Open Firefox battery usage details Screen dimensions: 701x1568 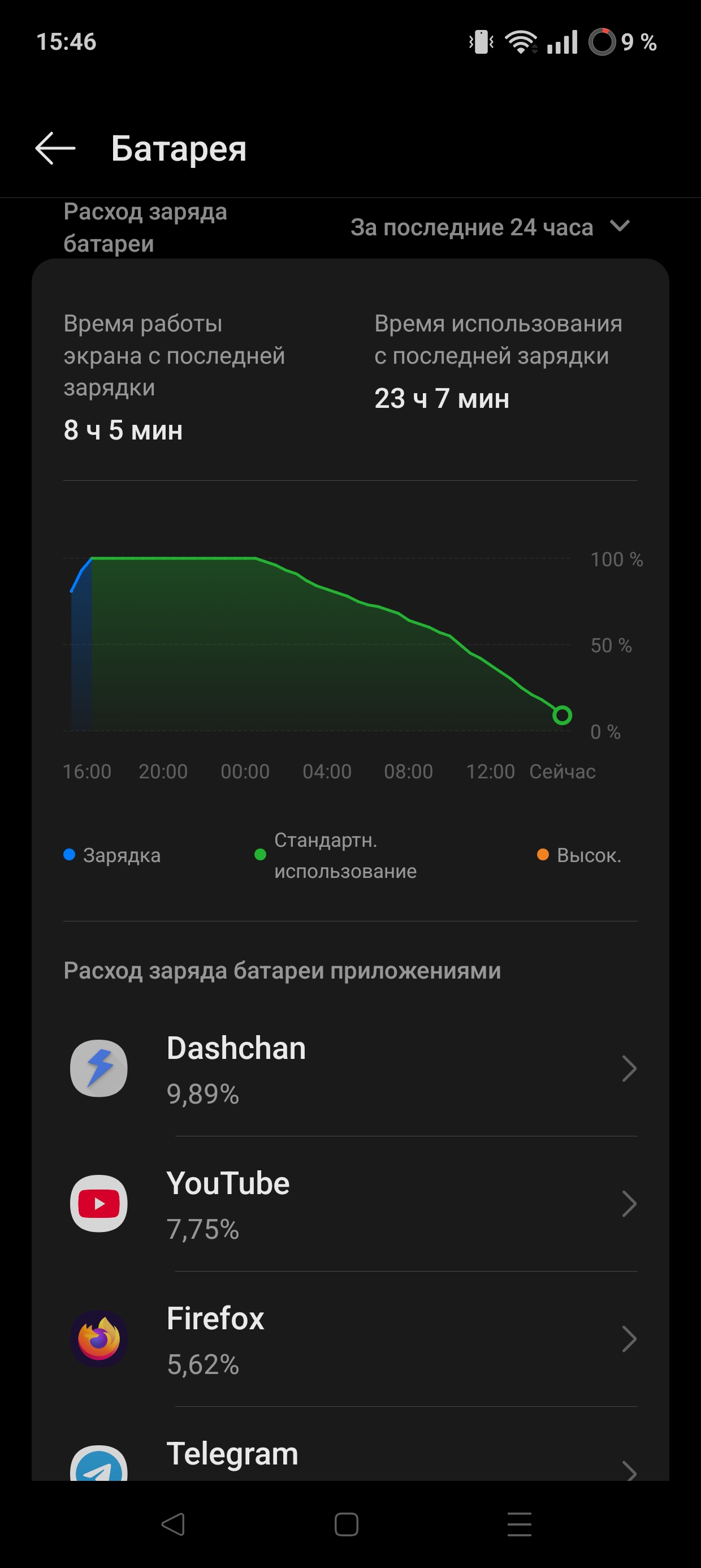350,1339
